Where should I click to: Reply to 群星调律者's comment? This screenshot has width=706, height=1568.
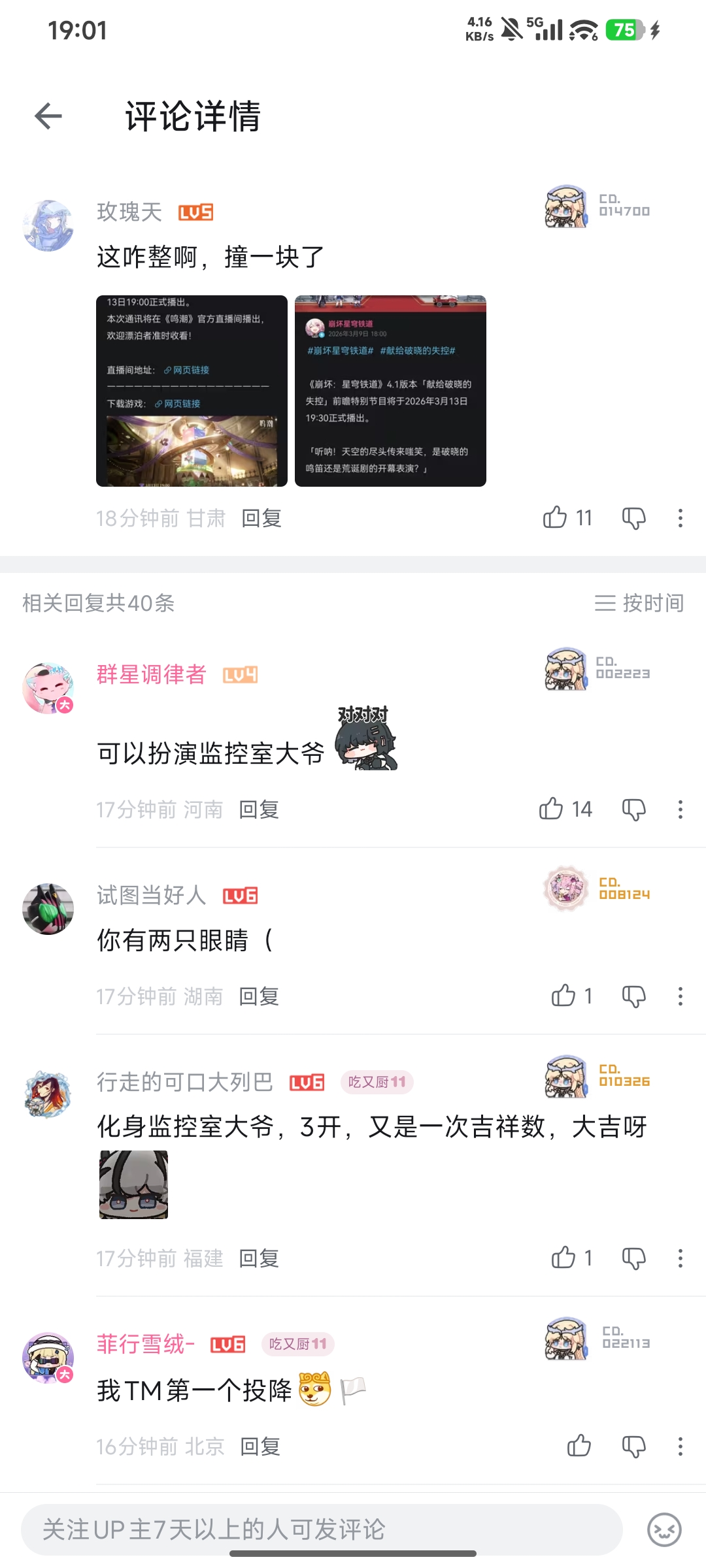pyautogui.click(x=259, y=809)
